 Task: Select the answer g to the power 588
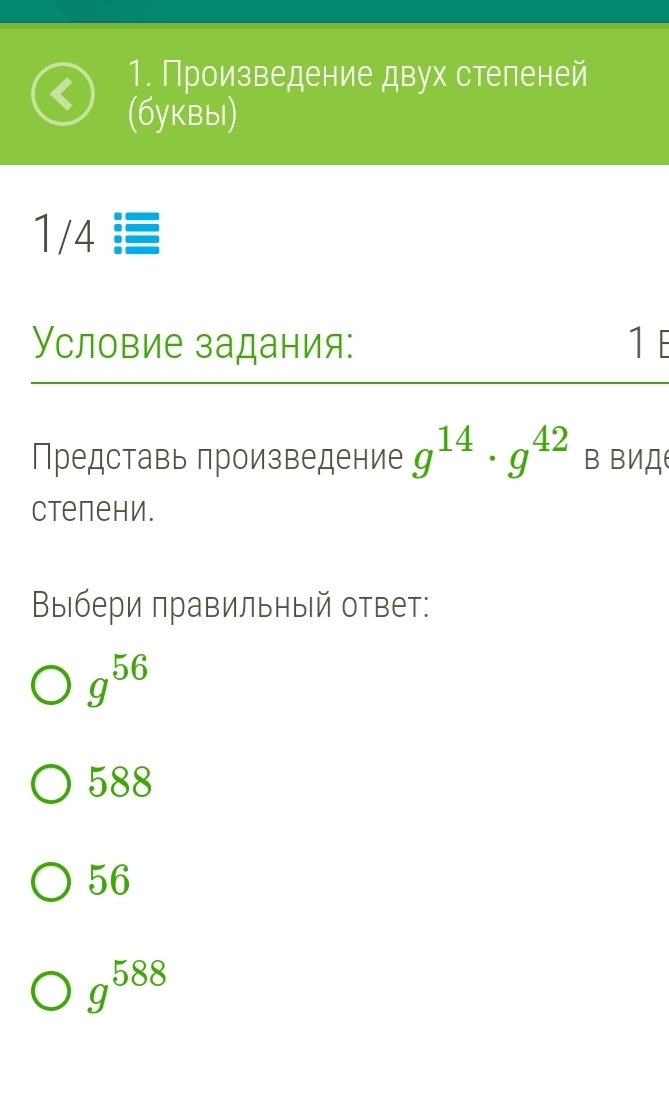[x=52, y=990]
